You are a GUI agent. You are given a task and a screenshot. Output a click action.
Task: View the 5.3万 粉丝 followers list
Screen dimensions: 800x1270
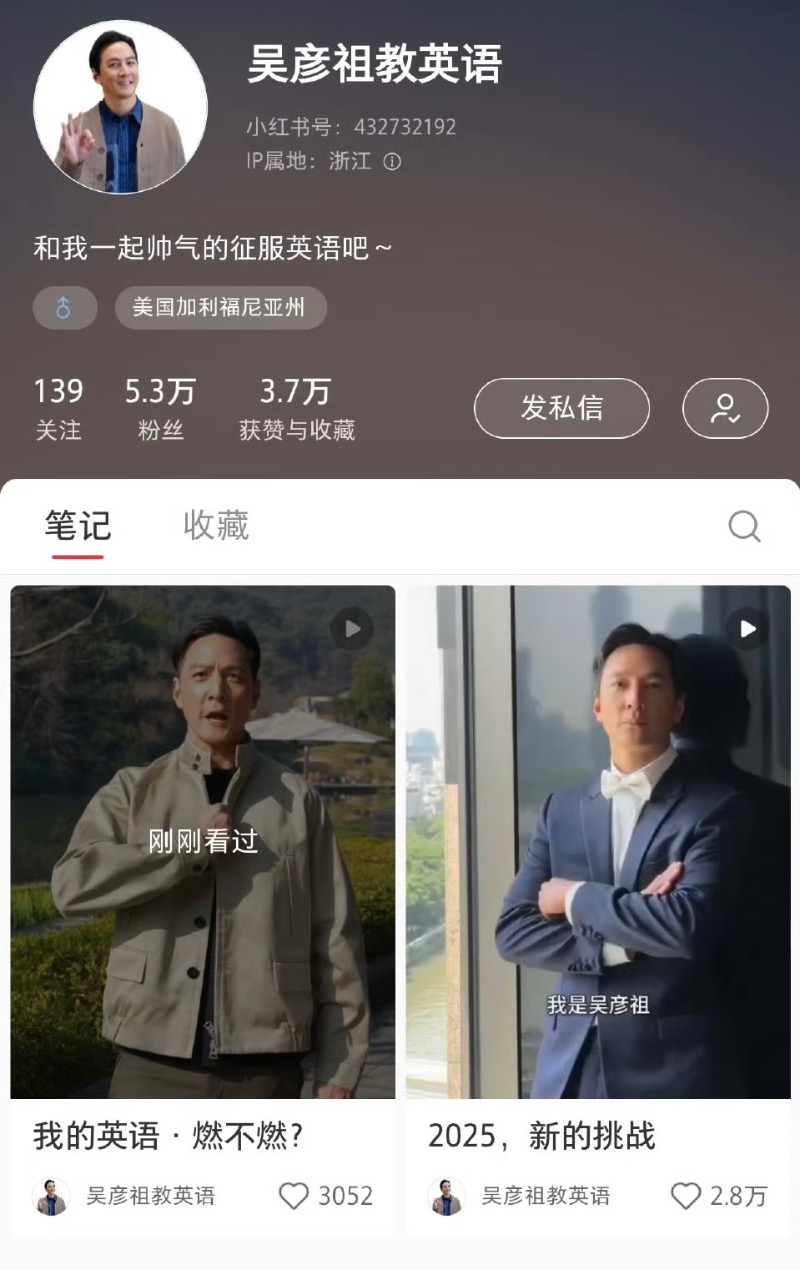[160, 408]
